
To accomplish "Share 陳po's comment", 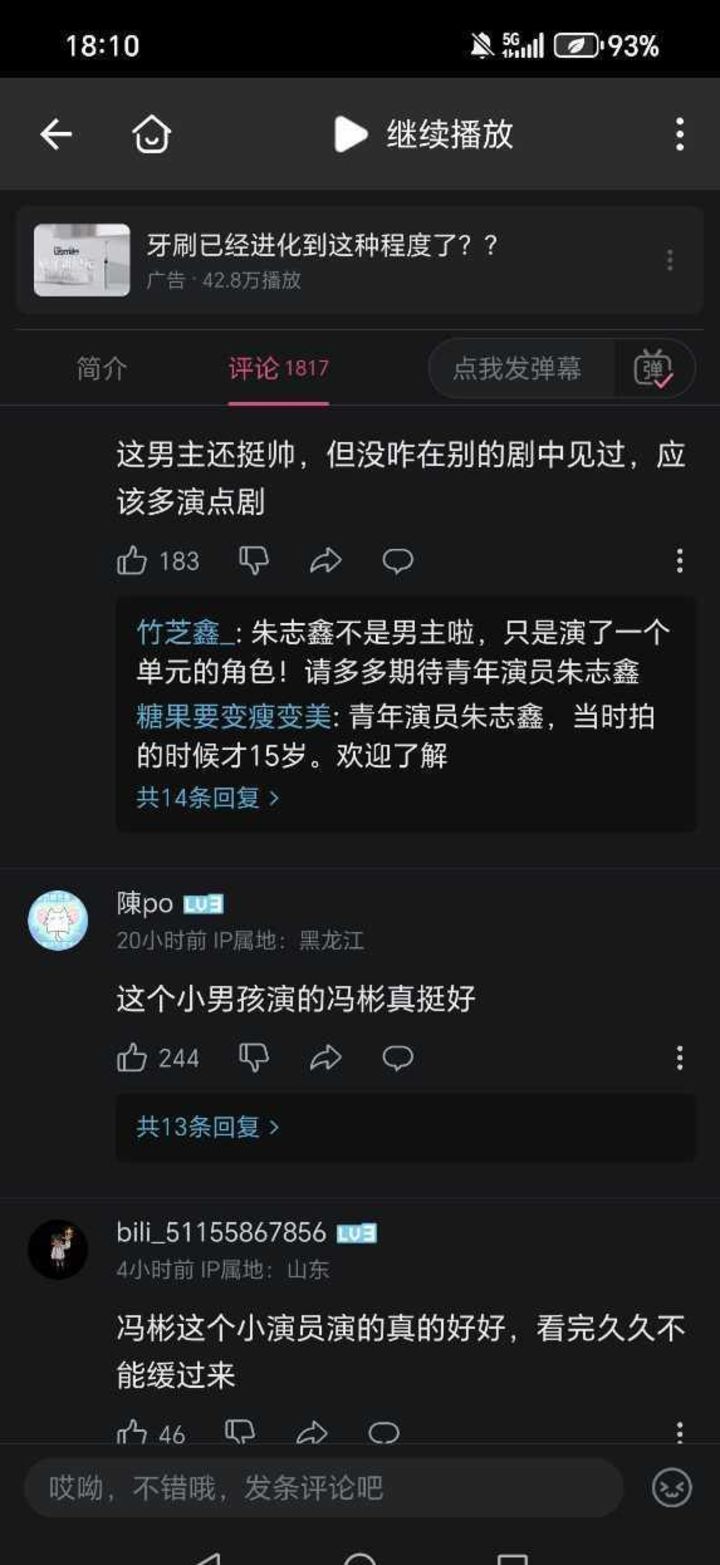I will point(326,1058).
